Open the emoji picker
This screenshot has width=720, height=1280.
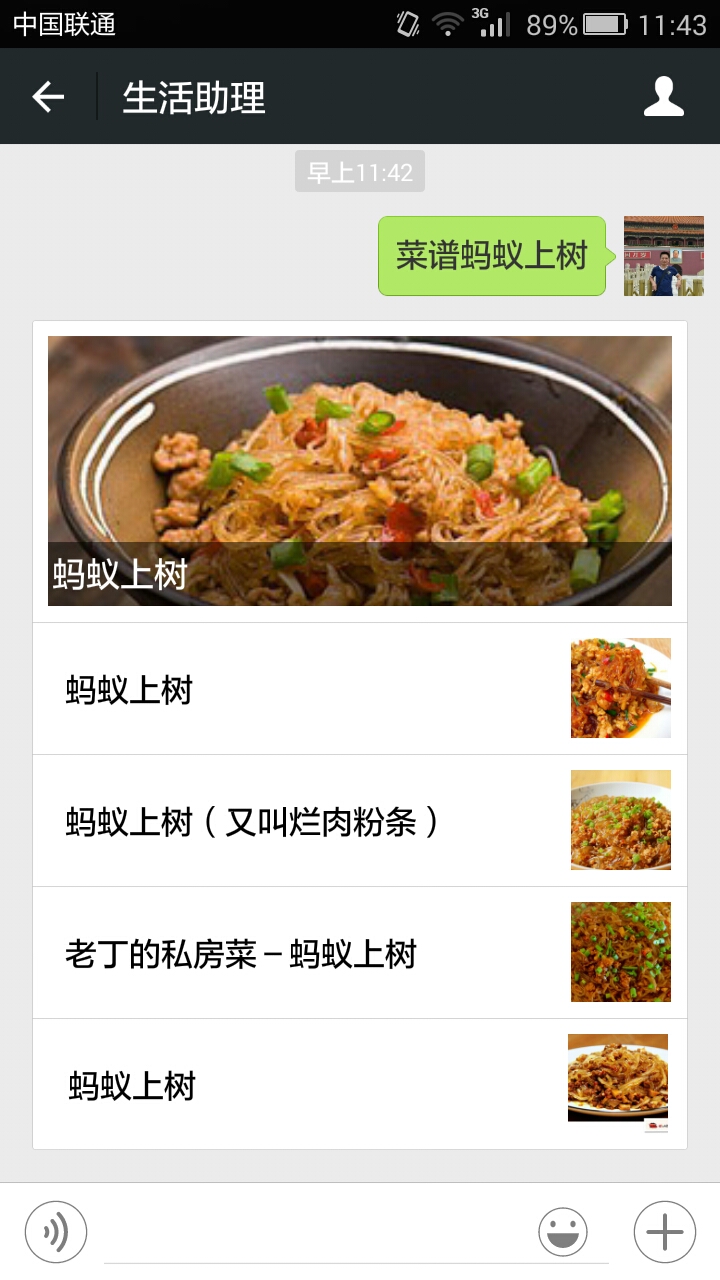(x=563, y=1232)
